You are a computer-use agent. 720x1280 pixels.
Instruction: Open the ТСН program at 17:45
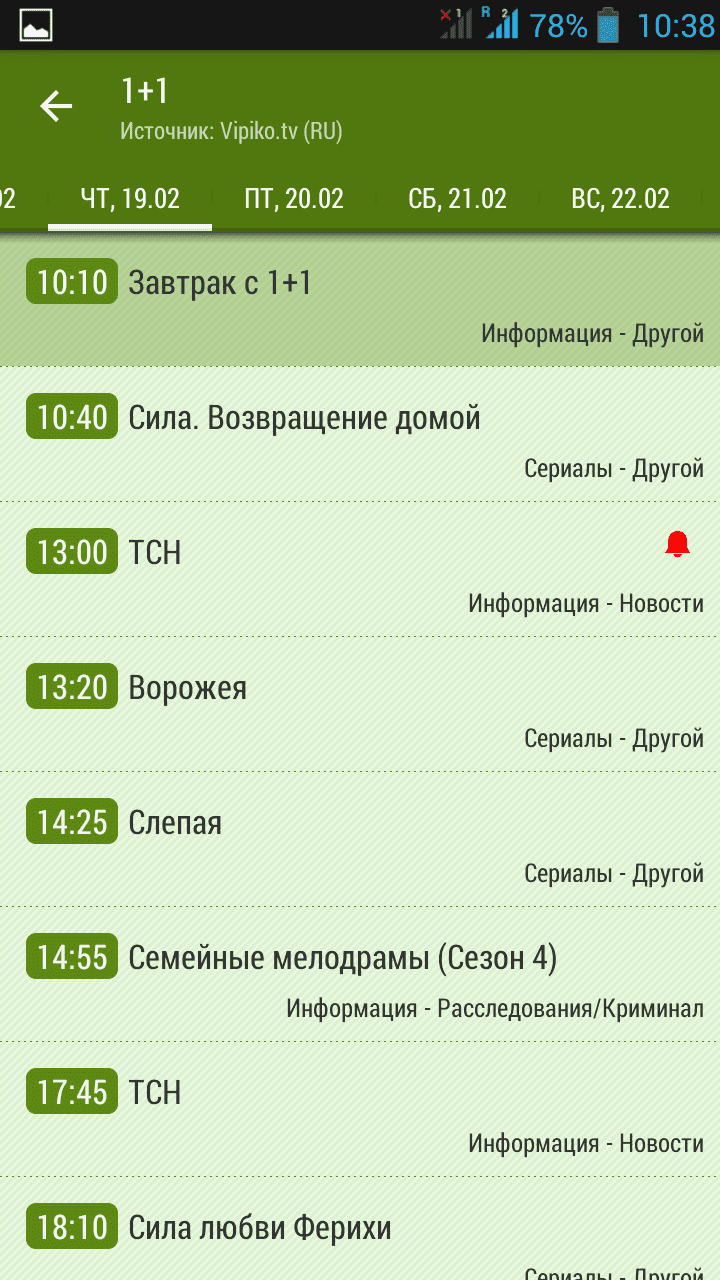coord(360,1108)
